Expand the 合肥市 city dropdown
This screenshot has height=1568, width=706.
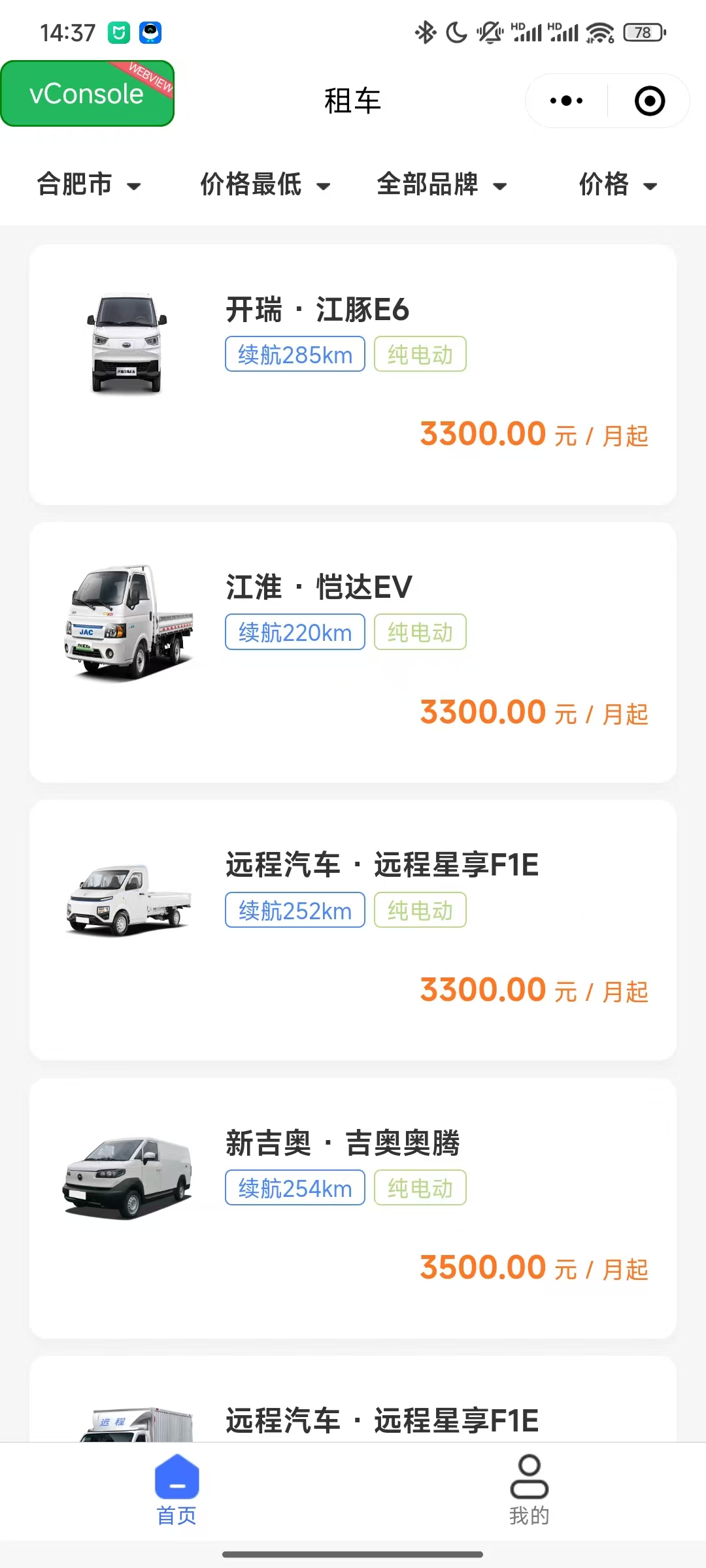coord(88,185)
